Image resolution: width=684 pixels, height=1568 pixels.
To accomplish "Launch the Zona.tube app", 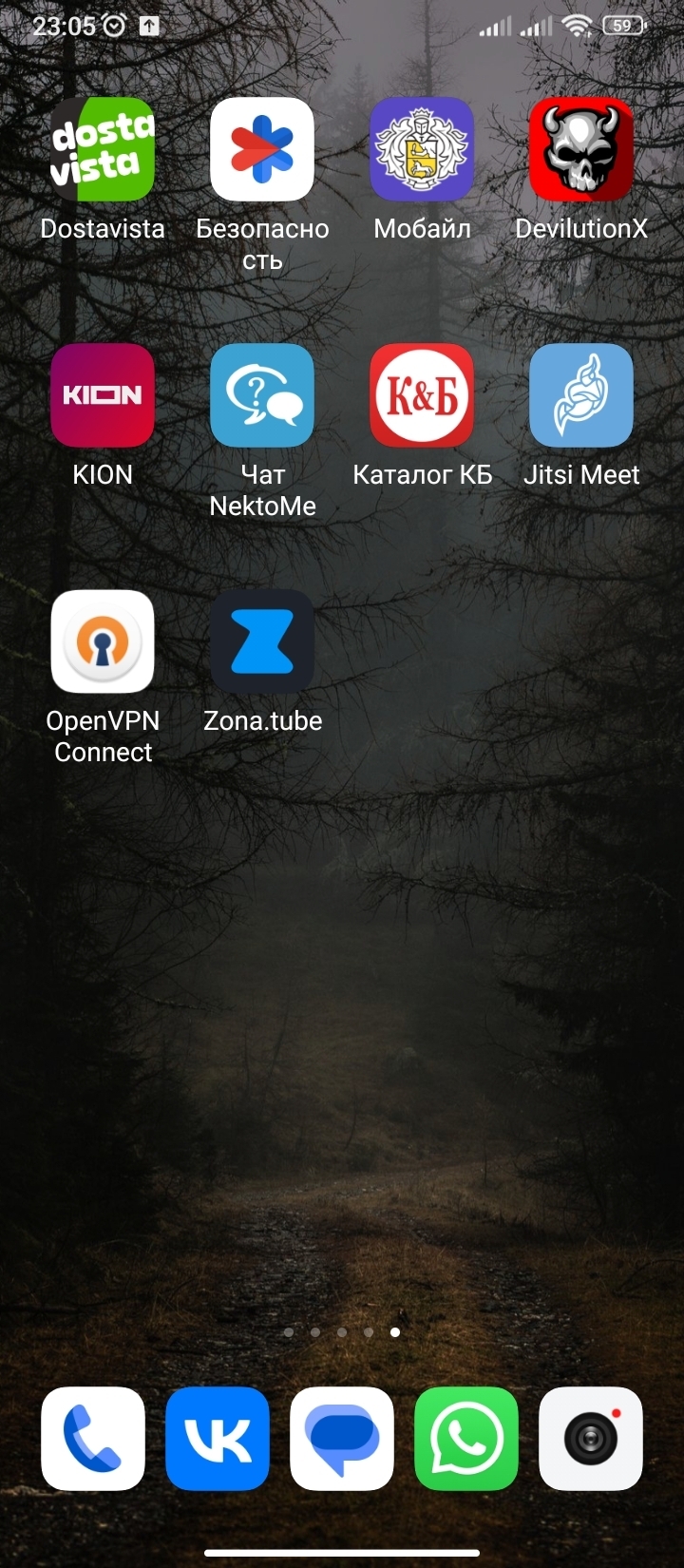I will pyautogui.click(x=262, y=641).
